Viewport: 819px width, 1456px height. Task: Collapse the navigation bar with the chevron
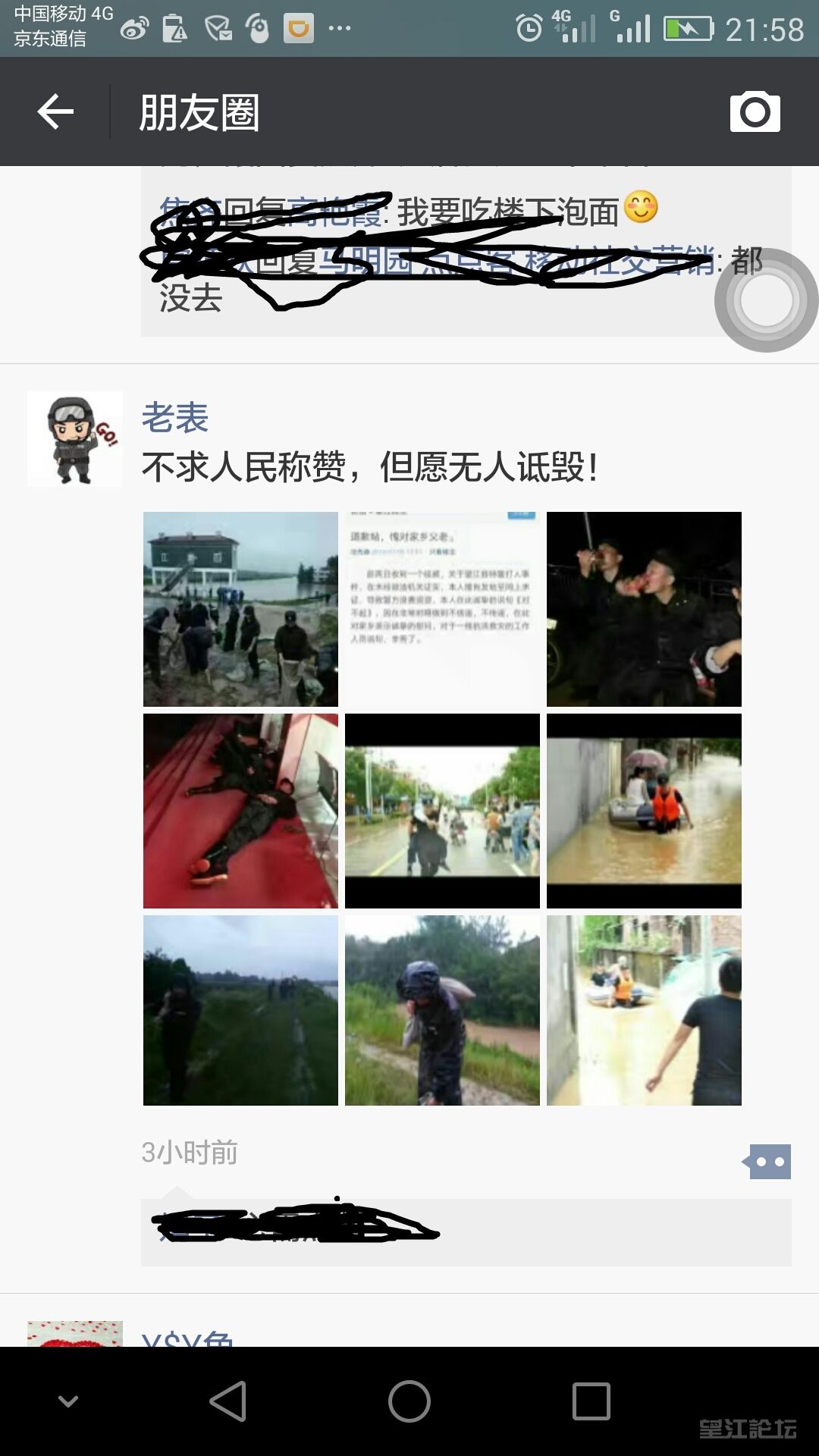68,1401
